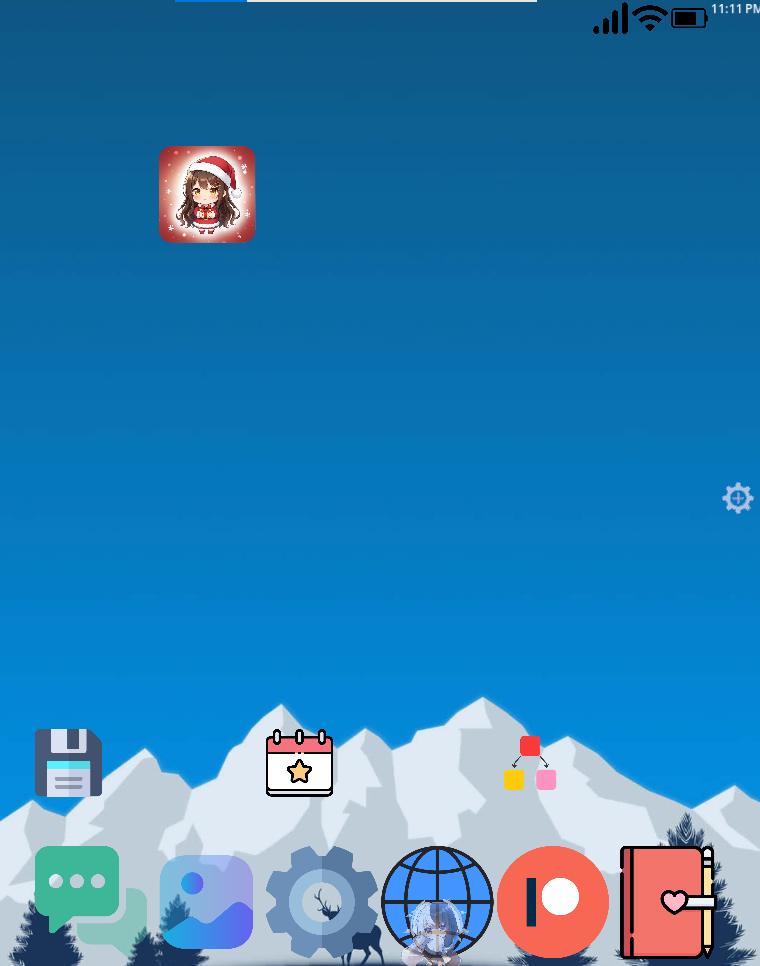760x966 pixels.
Task: Tap the small gear target icon
Action: tap(738, 497)
